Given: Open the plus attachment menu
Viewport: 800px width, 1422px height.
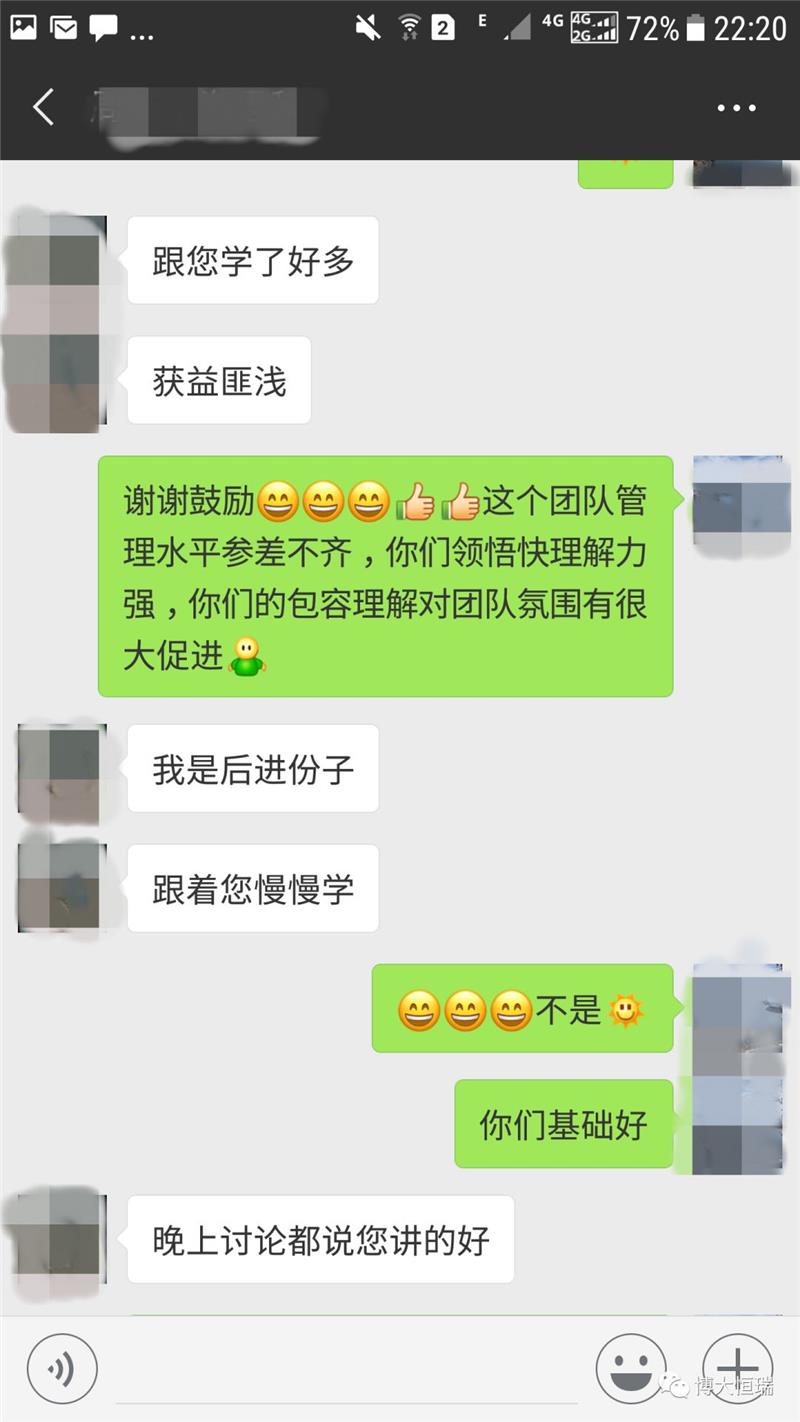Looking at the screenshot, I should [737, 1368].
